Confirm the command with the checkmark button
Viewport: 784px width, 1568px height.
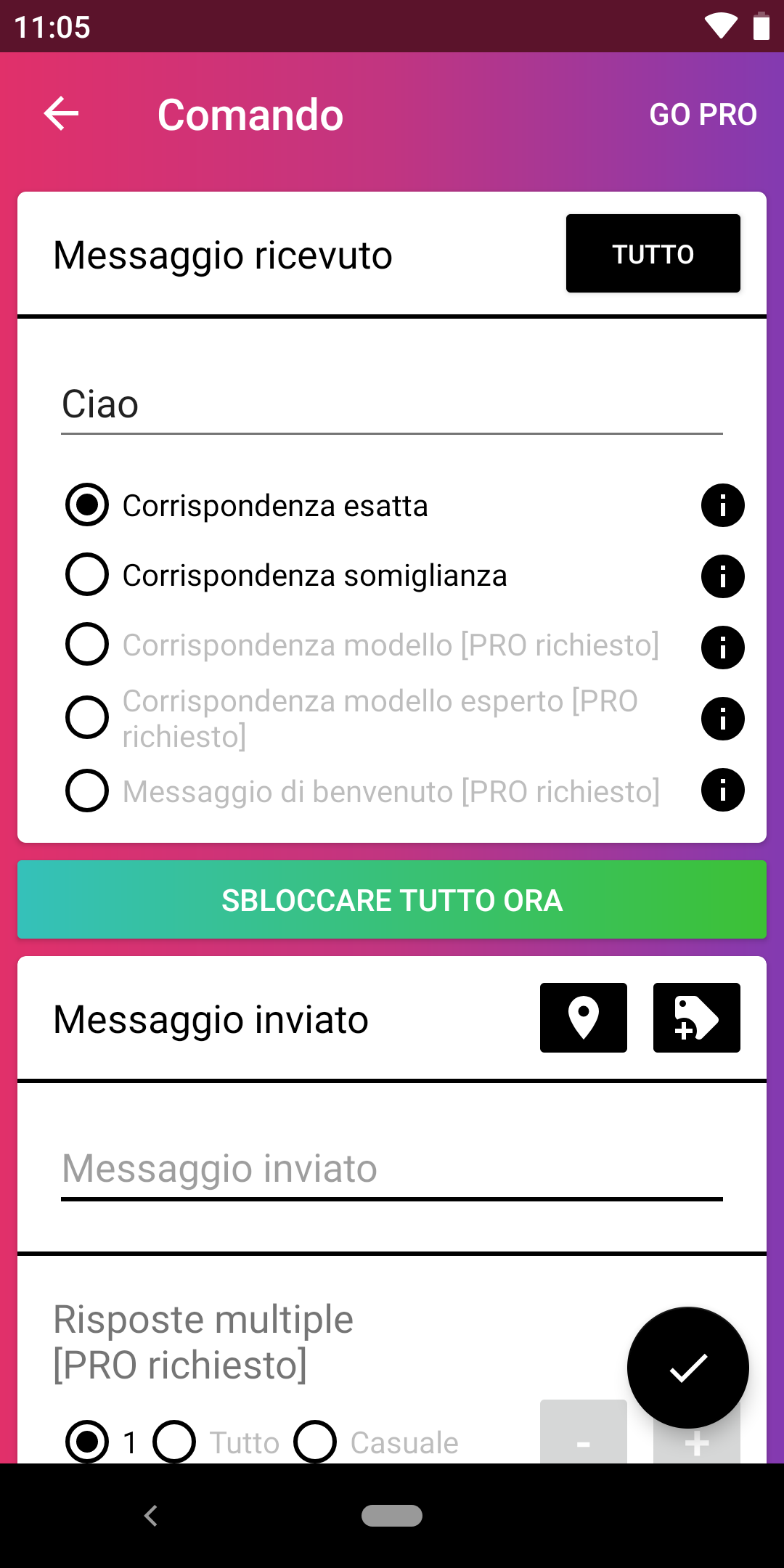coord(688,1368)
